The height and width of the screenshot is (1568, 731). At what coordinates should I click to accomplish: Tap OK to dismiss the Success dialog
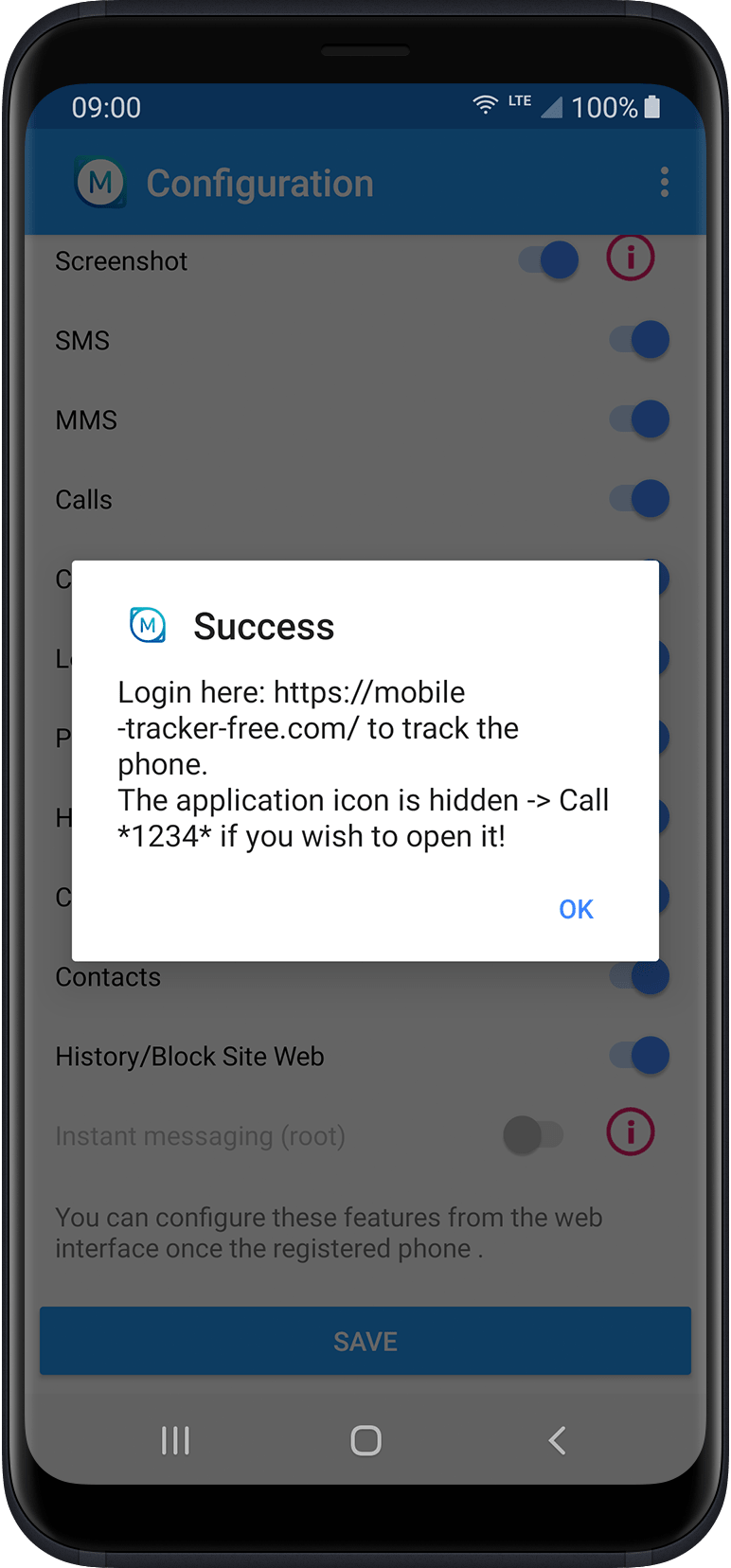point(576,909)
